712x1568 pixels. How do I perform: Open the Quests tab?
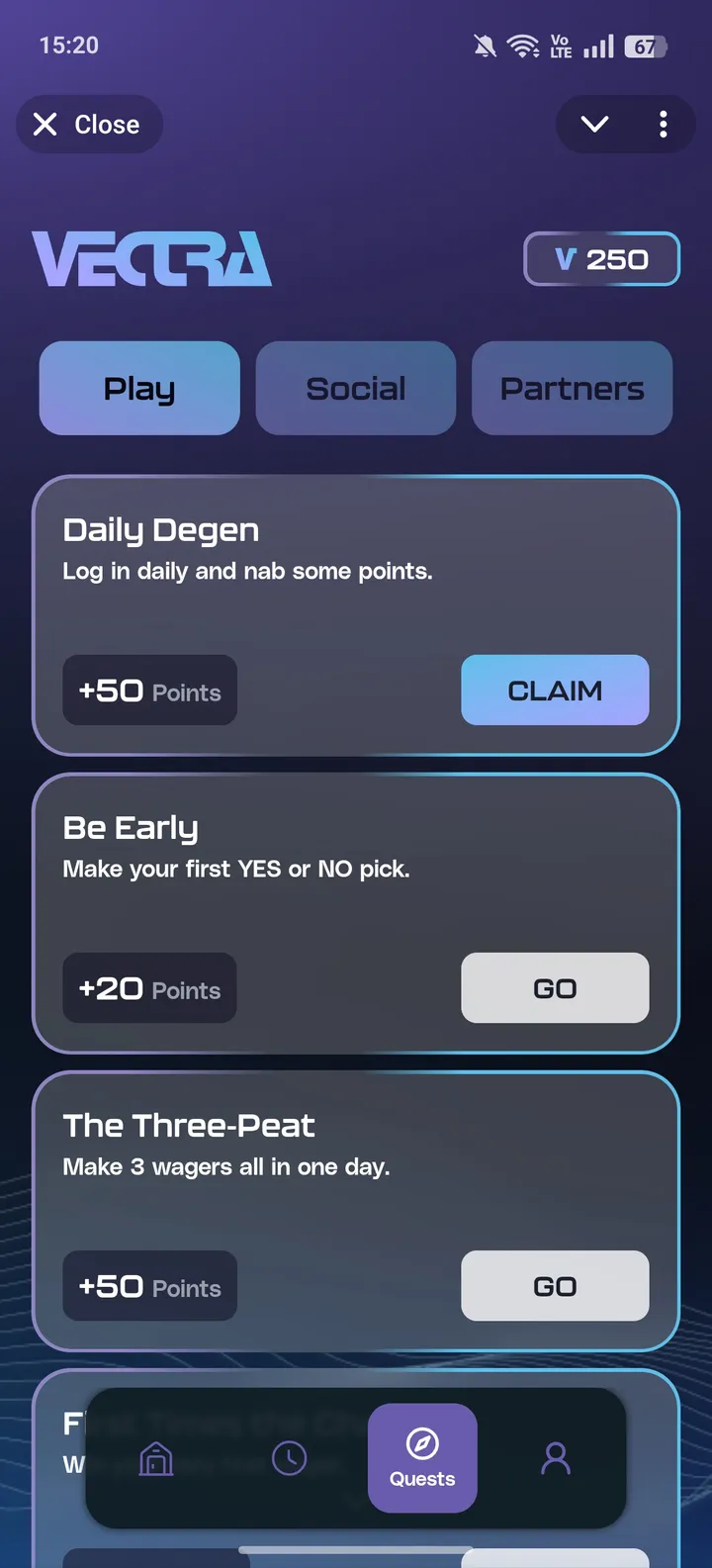pyautogui.click(x=422, y=1458)
